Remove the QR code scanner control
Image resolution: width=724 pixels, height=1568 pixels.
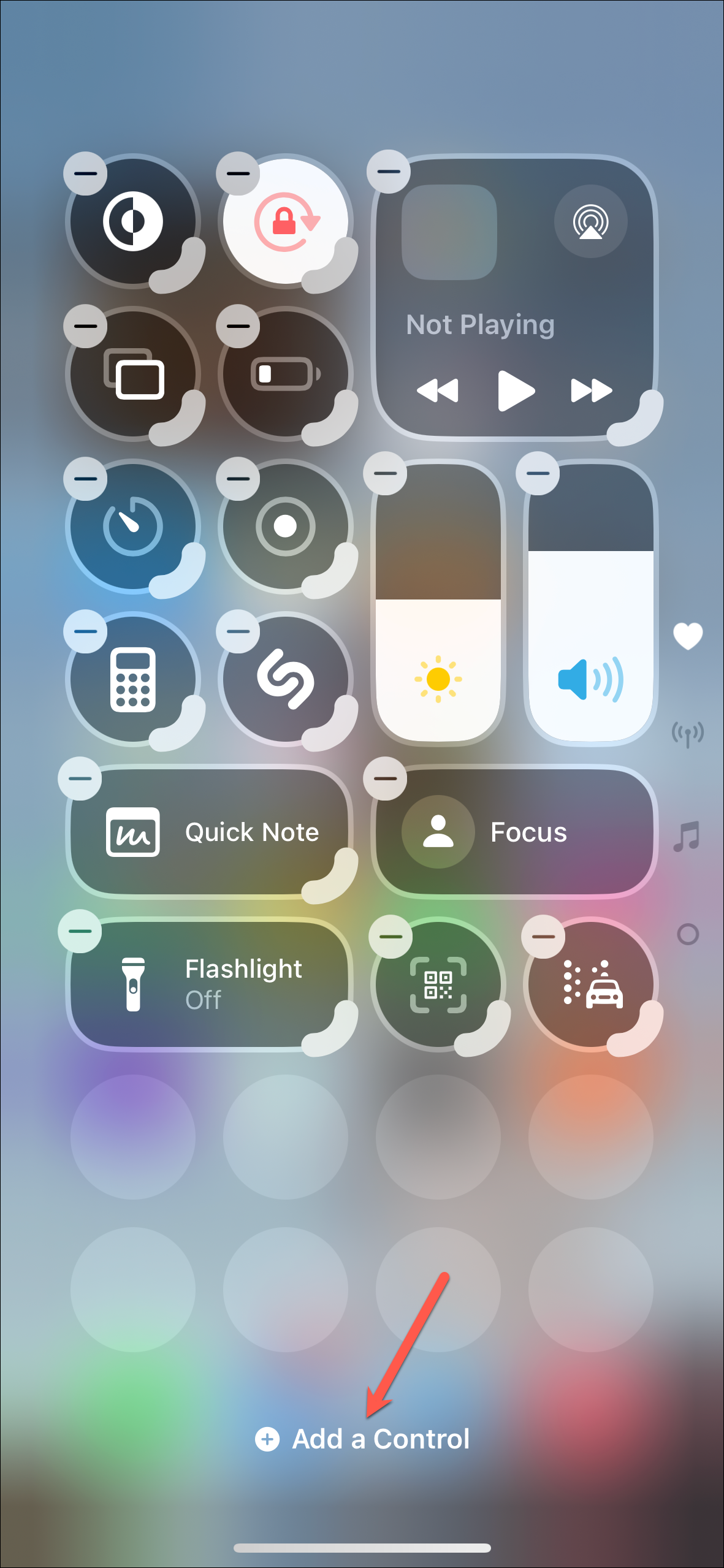point(391,937)
